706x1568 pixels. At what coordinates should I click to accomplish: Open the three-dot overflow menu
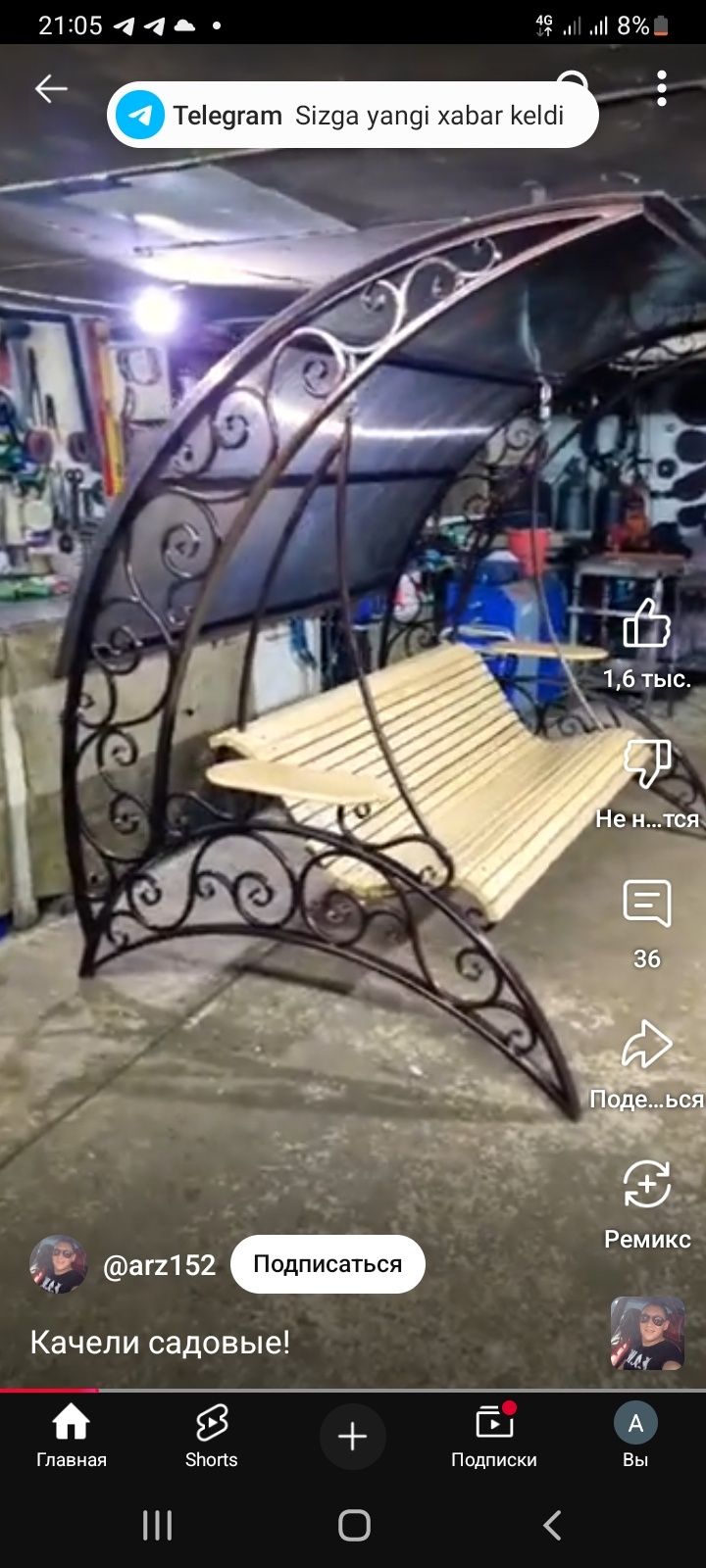662,88
